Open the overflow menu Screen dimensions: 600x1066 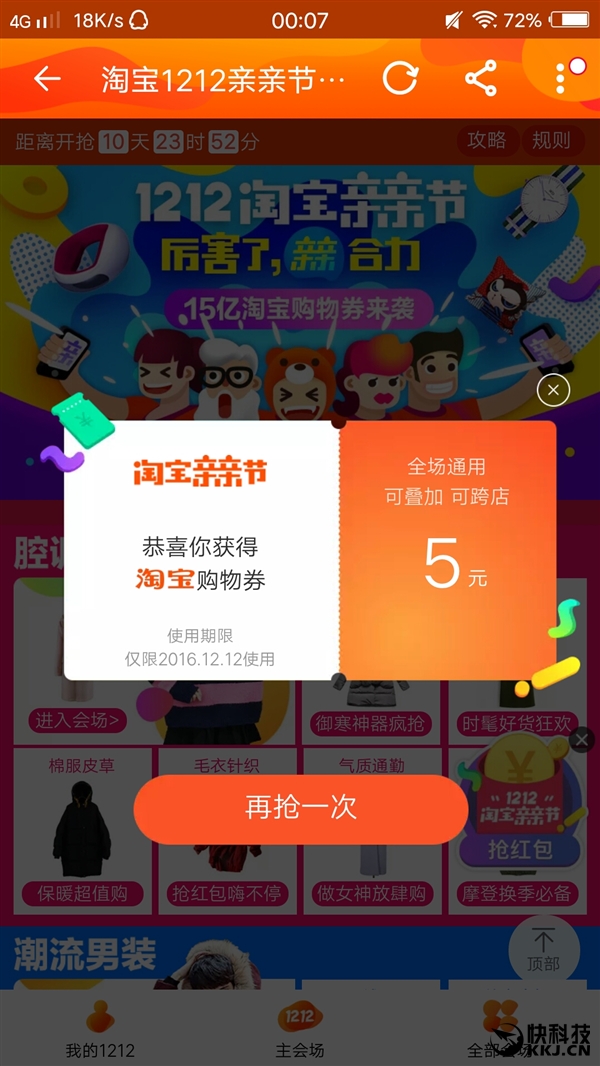coord(561,79)
